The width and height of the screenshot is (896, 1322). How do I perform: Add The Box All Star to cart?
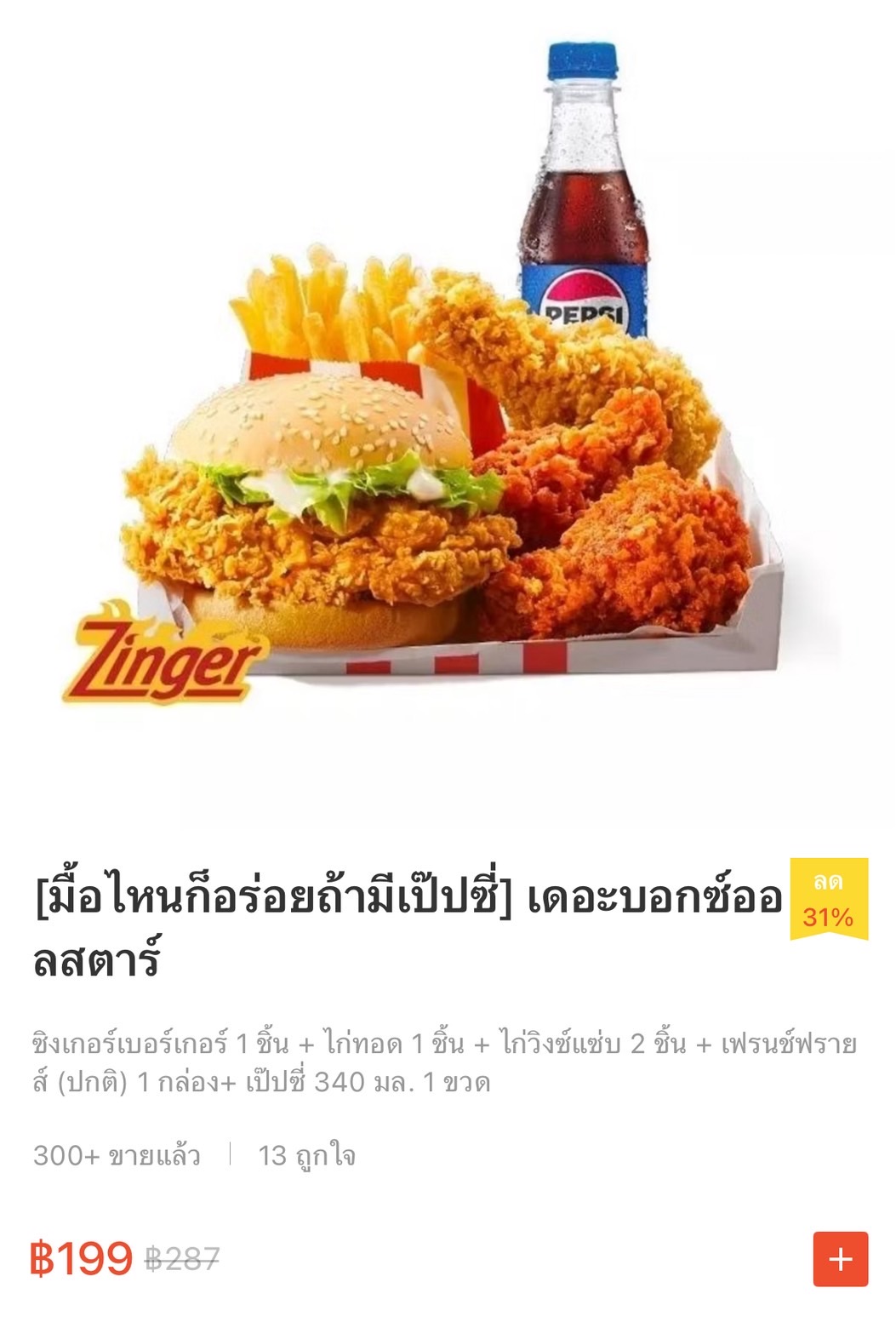[840, 1258]
